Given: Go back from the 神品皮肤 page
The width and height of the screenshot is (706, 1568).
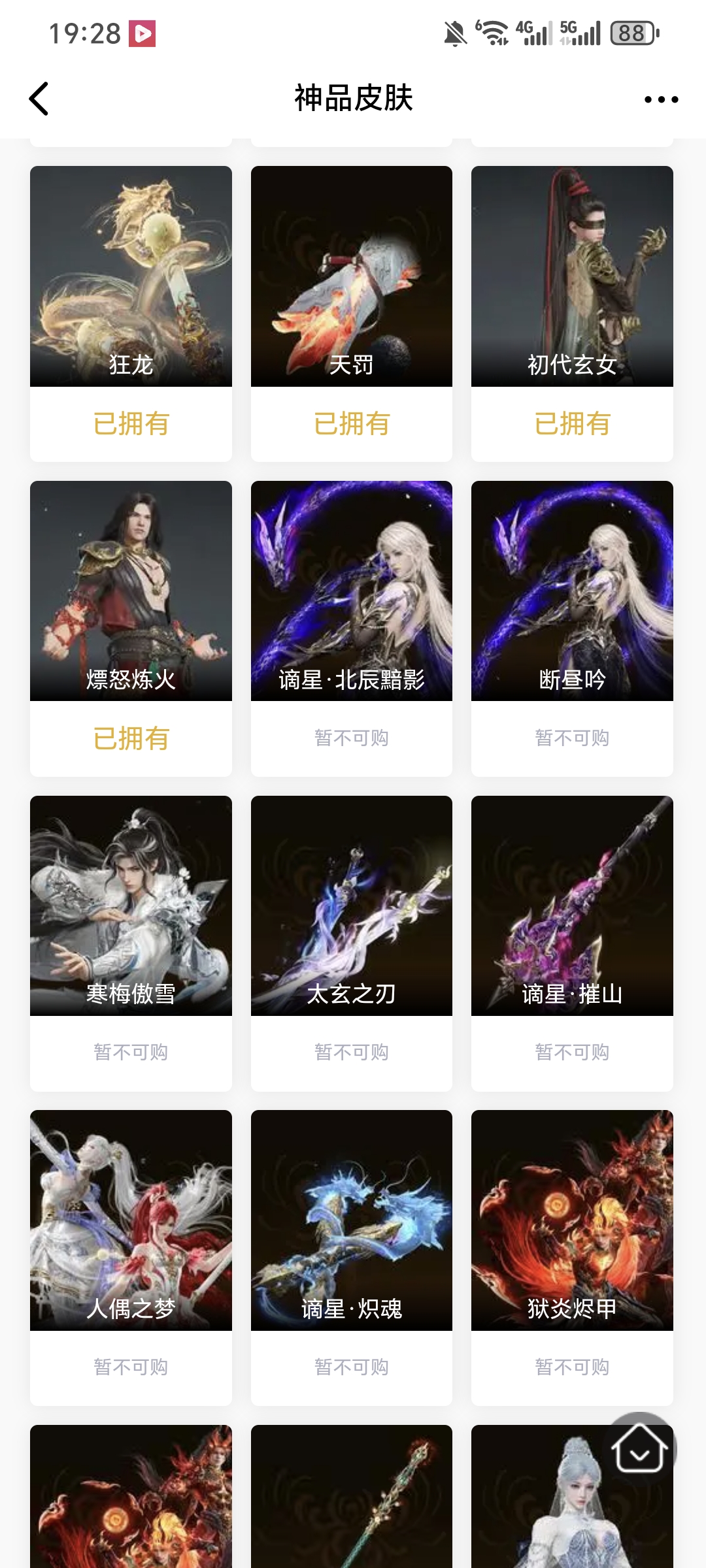Looking at the screenshot, I should click(39, 99).
